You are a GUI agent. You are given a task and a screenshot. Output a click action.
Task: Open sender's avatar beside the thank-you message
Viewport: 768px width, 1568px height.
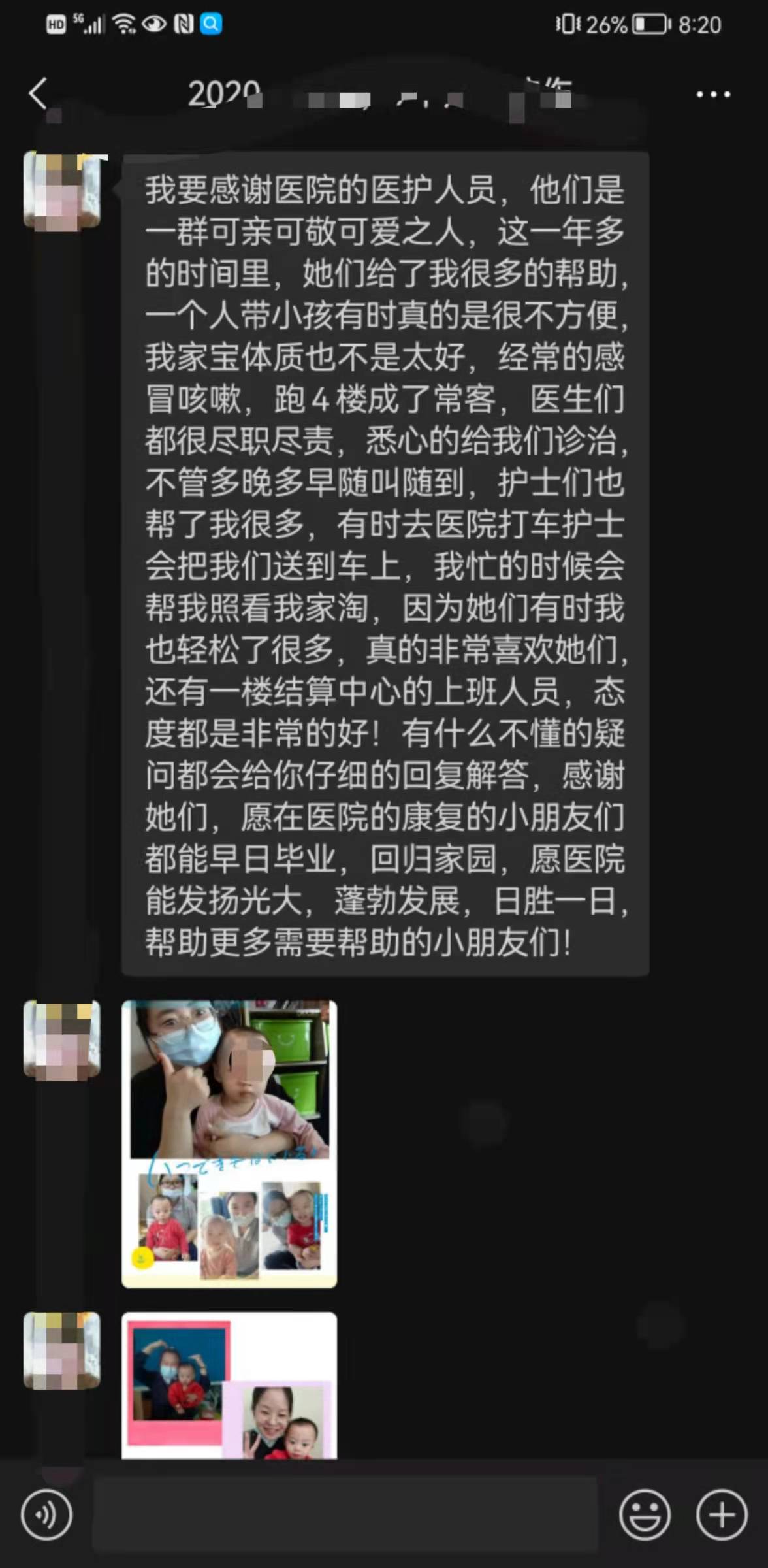(62, 191)
